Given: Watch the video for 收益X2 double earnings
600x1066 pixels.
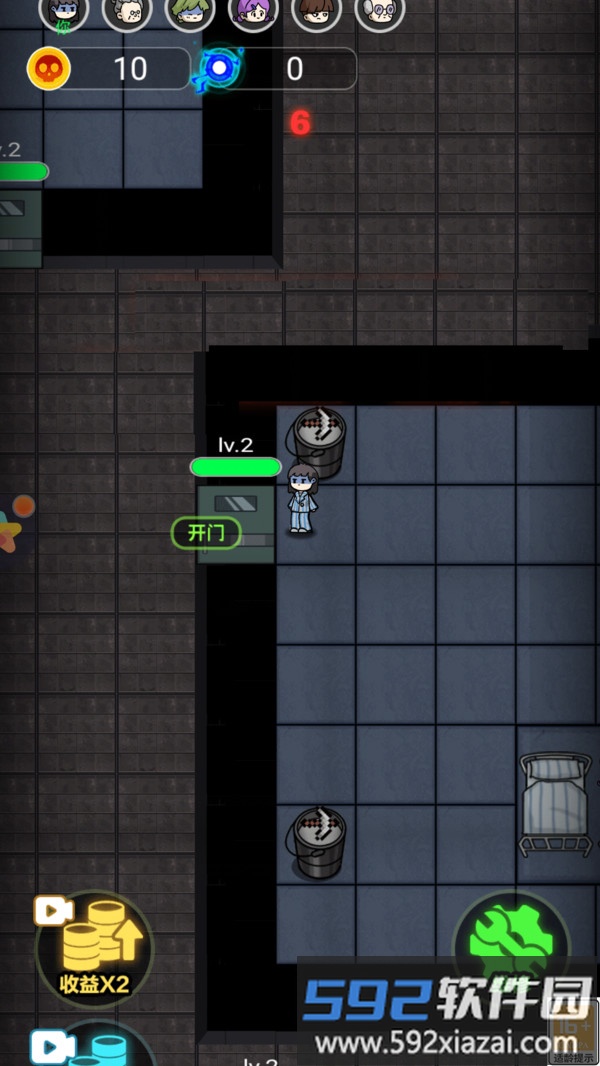Looking at the screenshot, I should (95, 948).
